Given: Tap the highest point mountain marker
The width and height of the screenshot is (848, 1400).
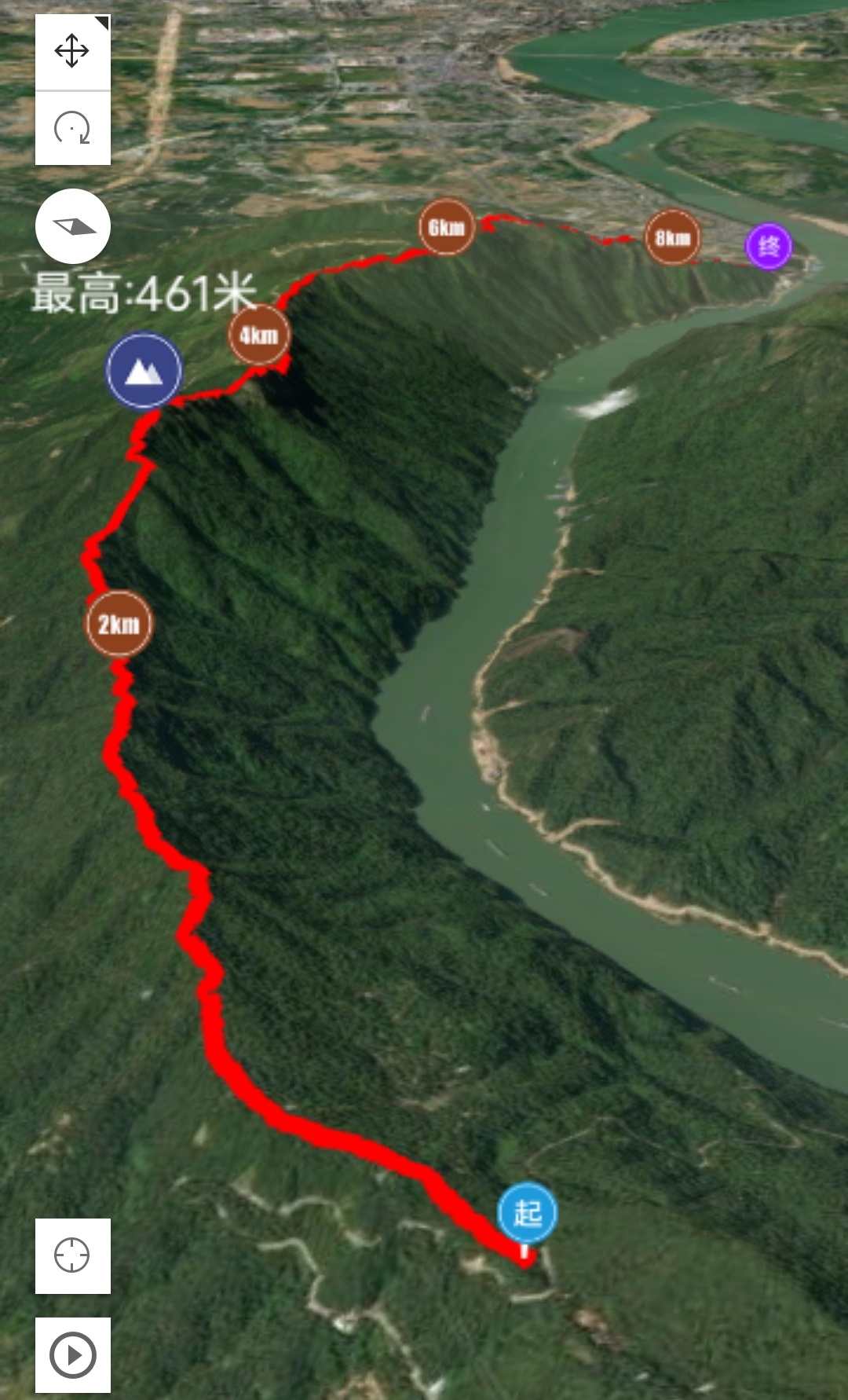Looking at the screenshot, I should pos(144,371).
